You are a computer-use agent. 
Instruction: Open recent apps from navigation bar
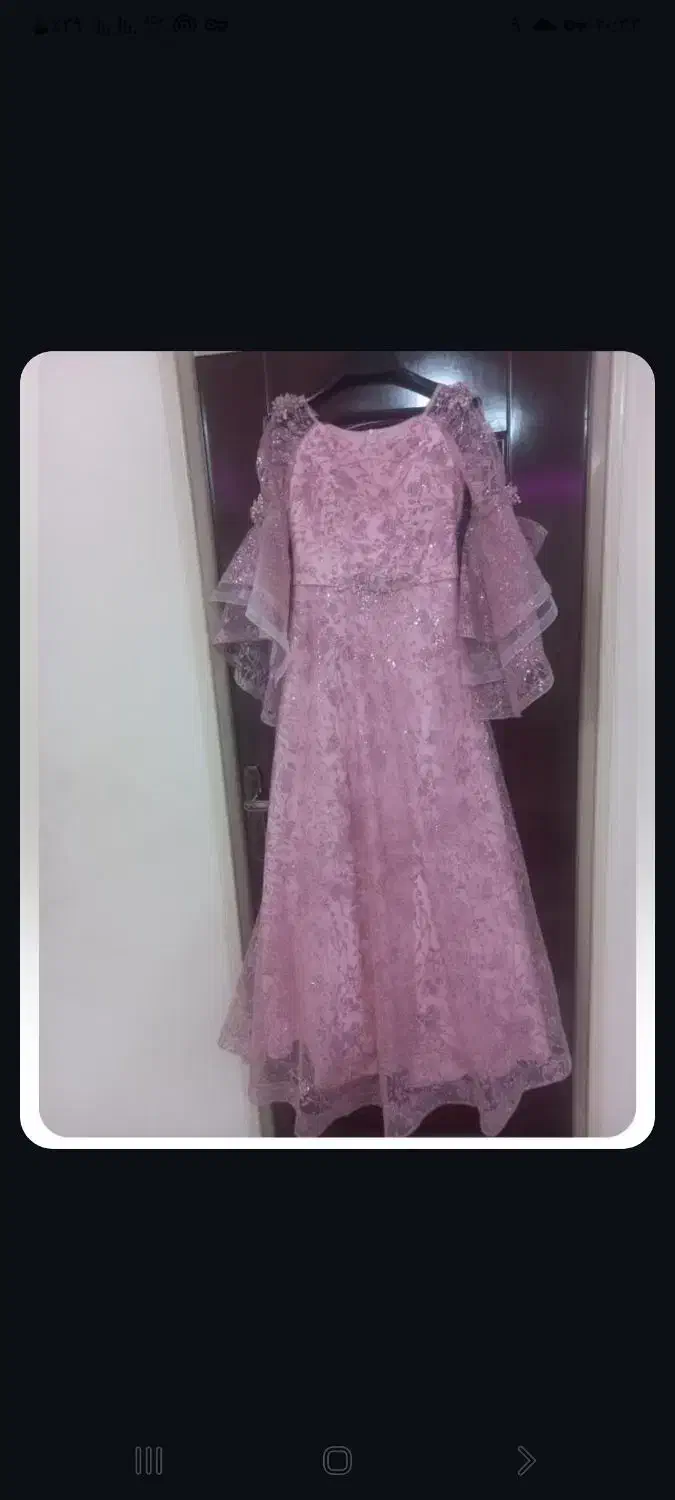click(148, 1461)
